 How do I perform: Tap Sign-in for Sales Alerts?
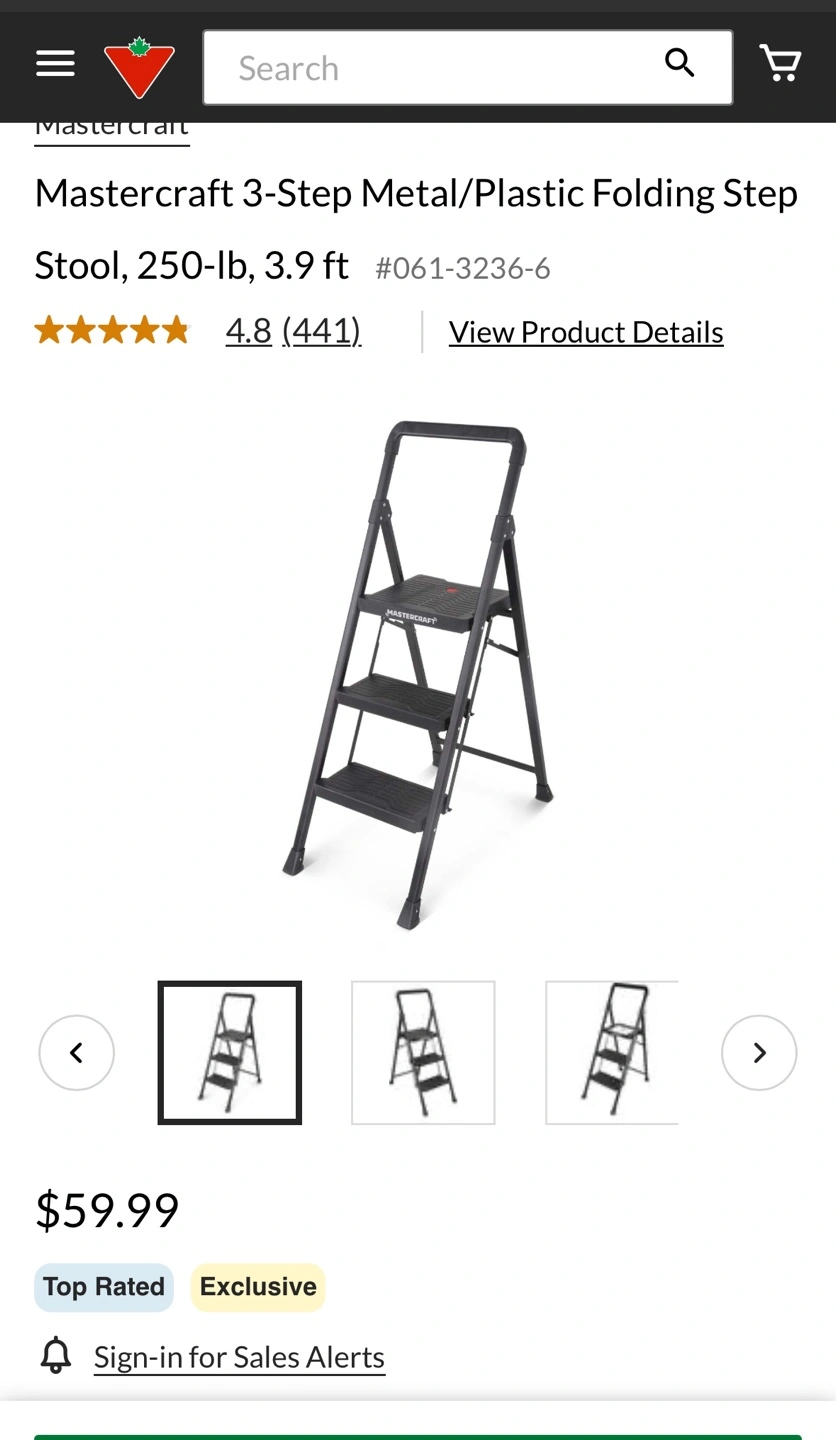pos(239,1357)
